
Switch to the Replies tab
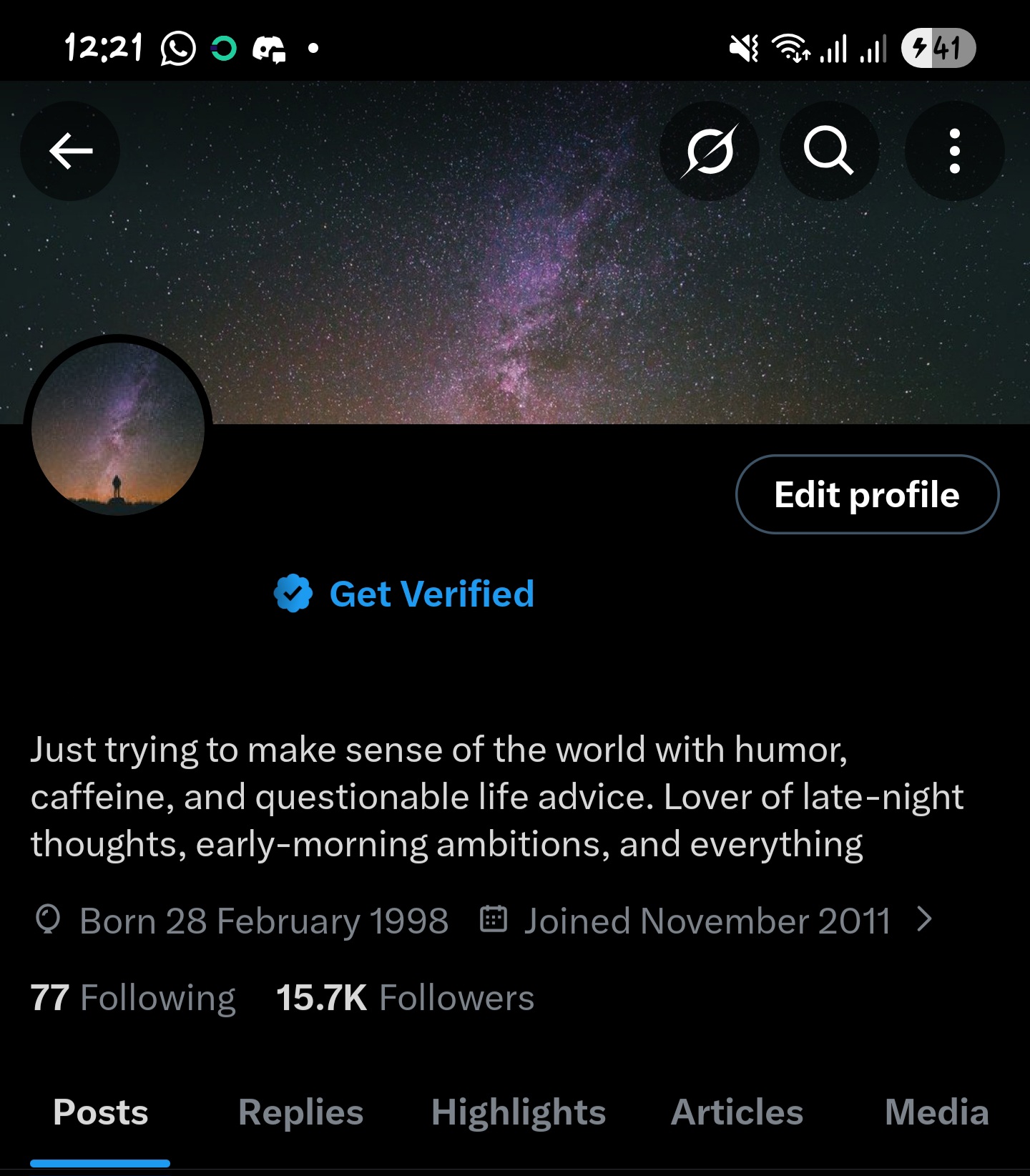(x=300, y=1112)
